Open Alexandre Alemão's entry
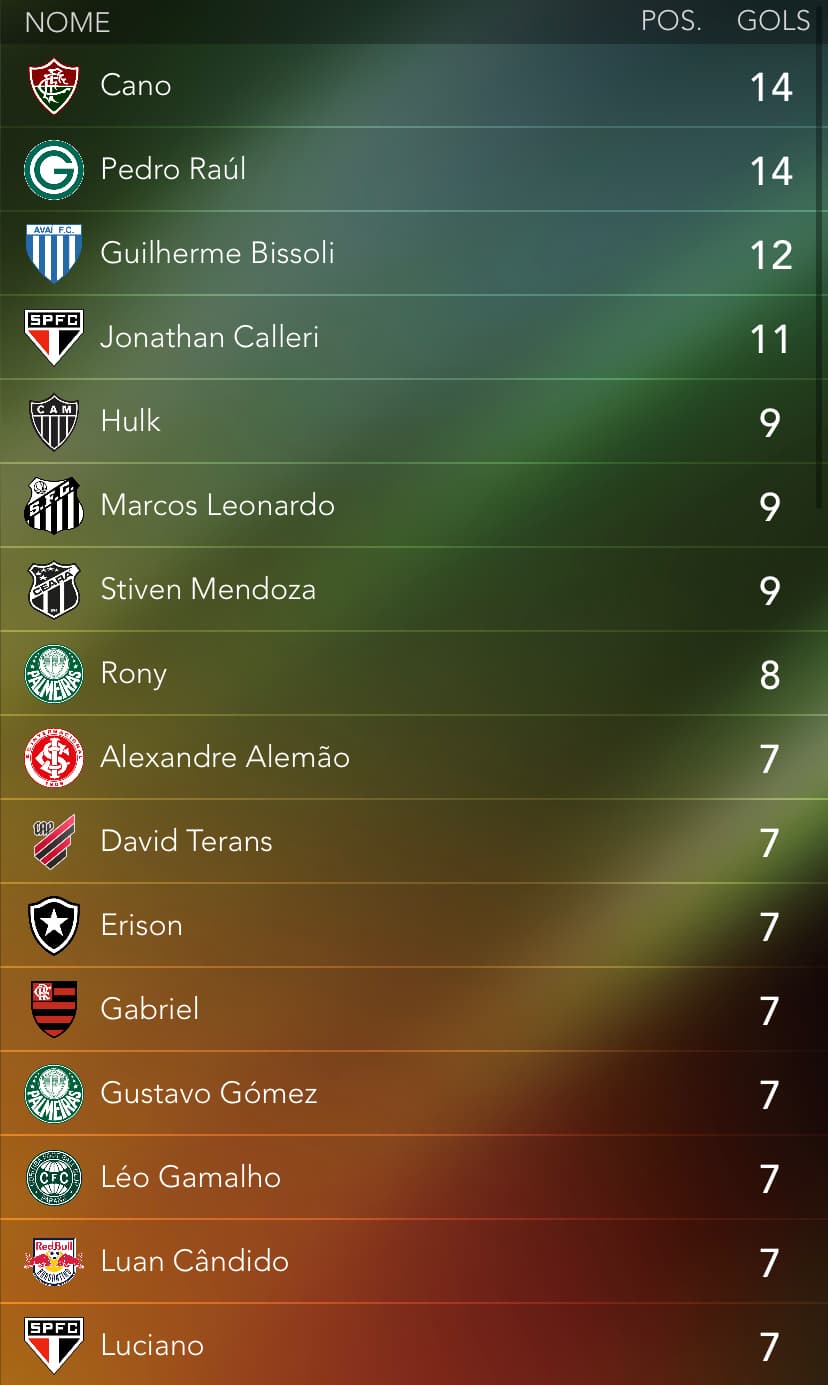 (x=414, y=757)
